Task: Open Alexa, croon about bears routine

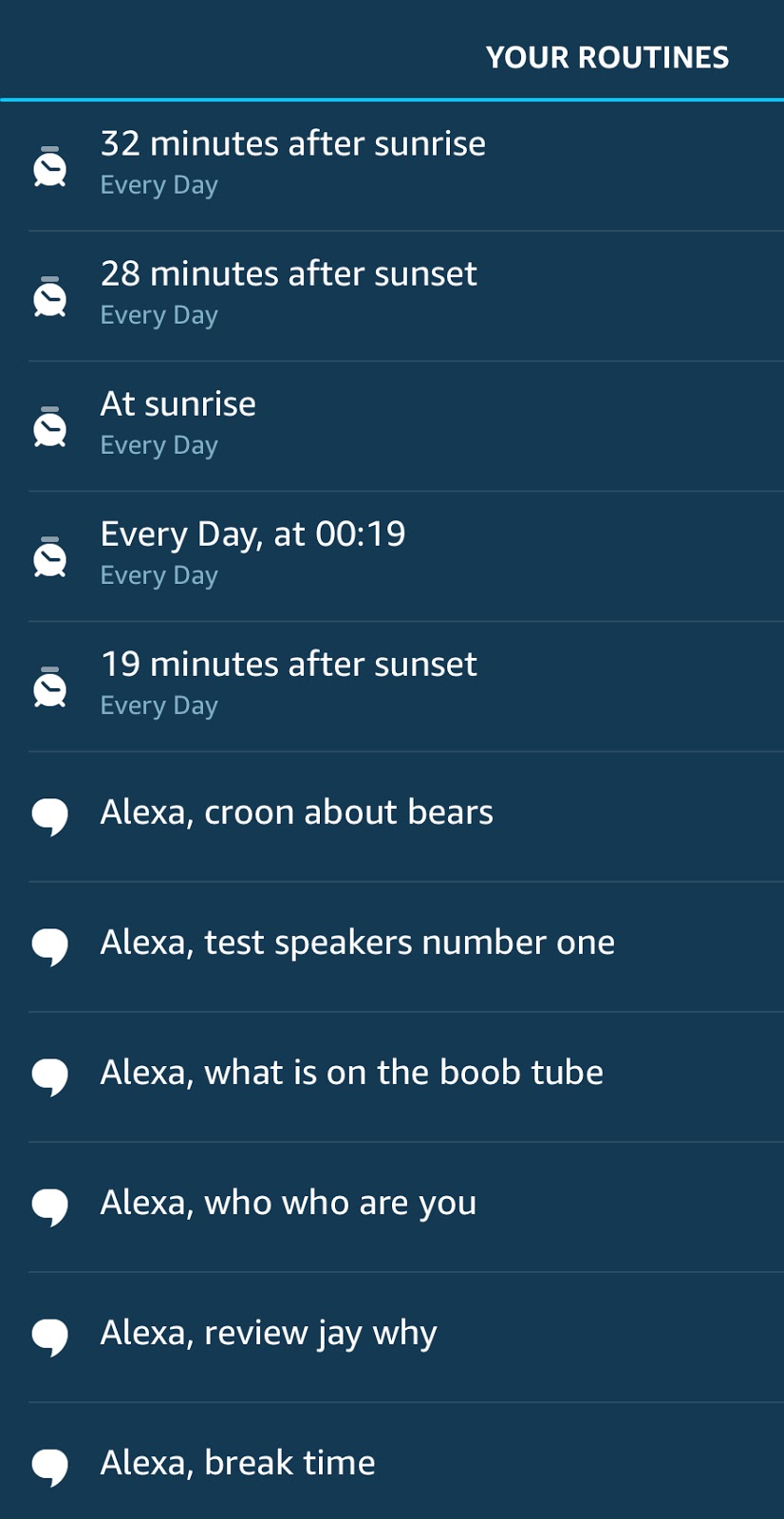Action: click(x=392, y=816)
